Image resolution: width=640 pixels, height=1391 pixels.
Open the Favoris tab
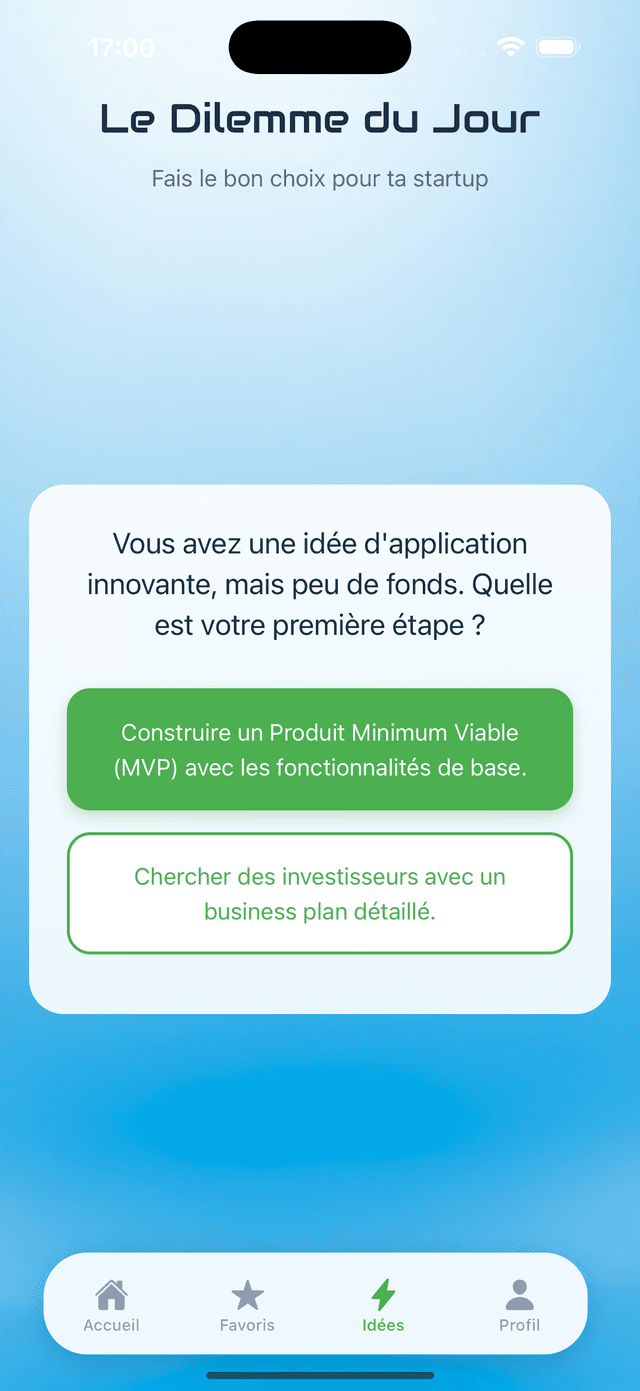[x=247, y=1305]
